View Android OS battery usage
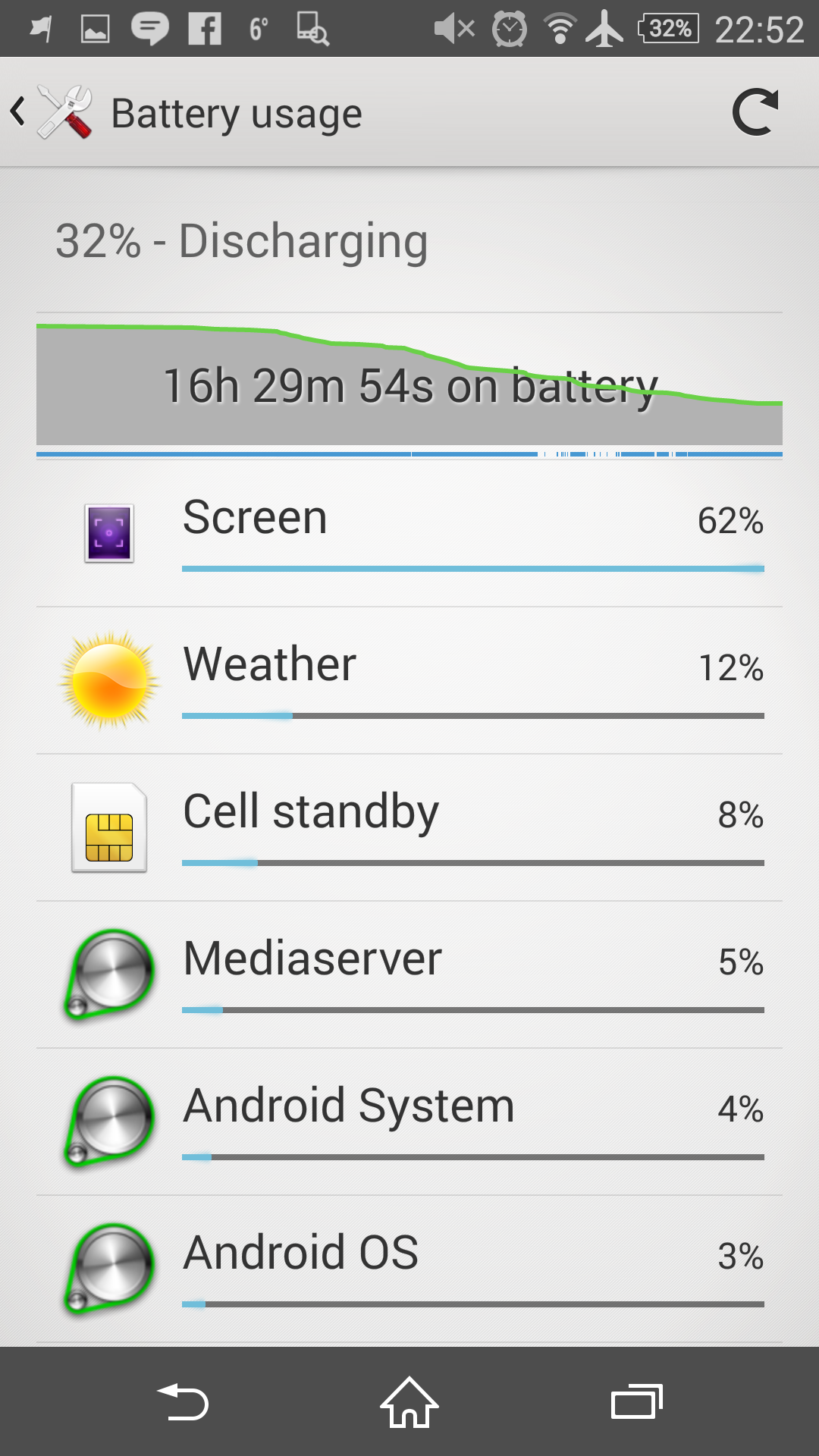The width and height of the screenshot is (819, 1456). [409, 1269]
